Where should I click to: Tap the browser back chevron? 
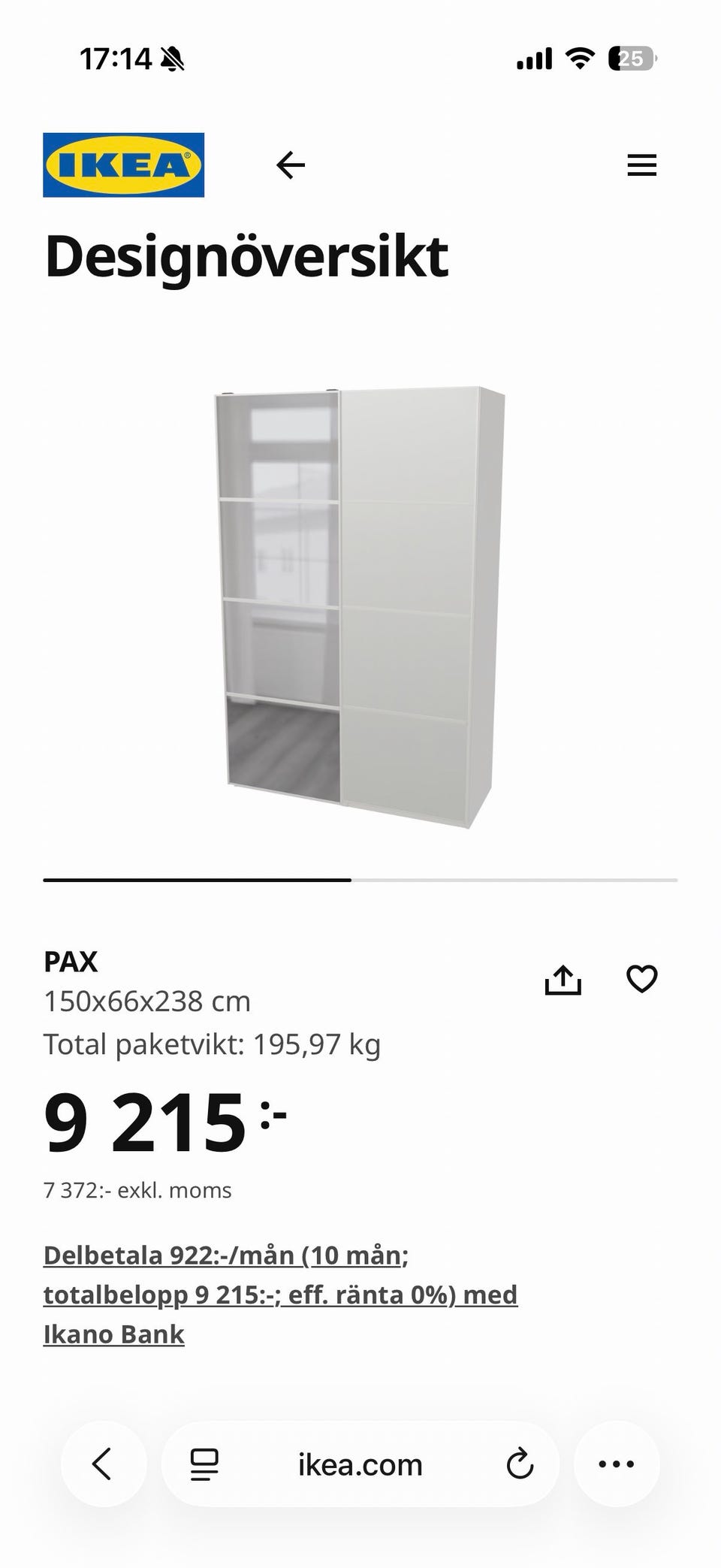click(104, 1464)
